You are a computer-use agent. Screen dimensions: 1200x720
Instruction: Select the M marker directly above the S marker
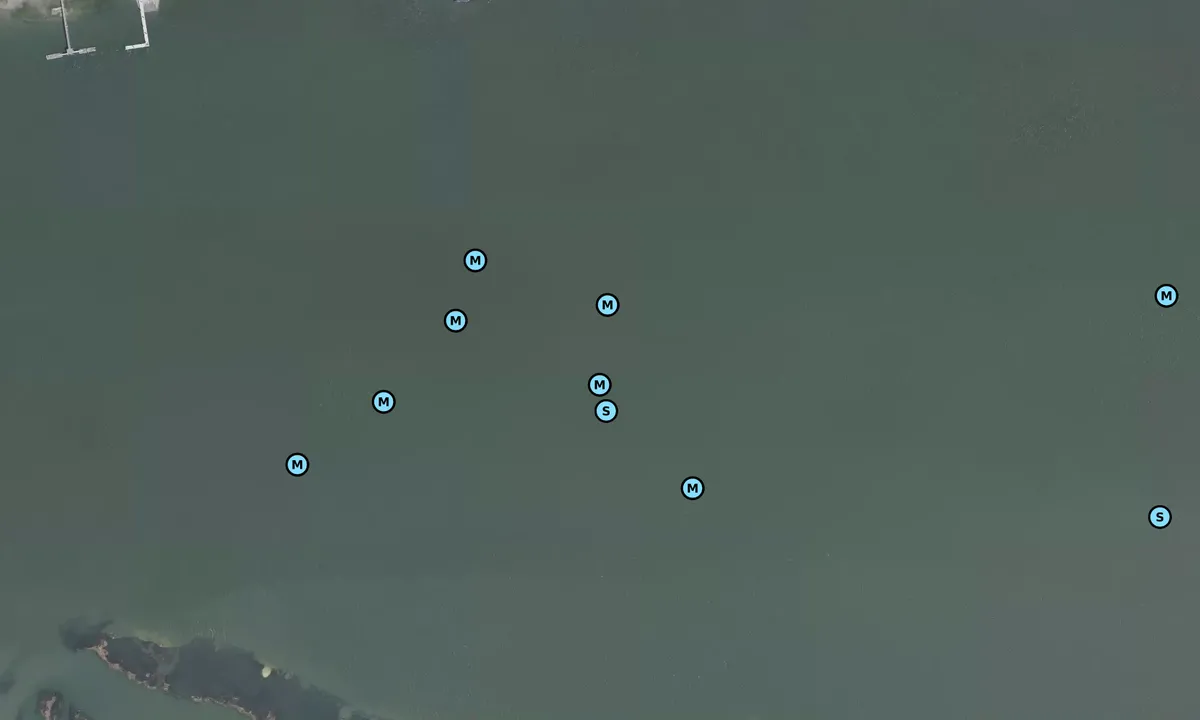point(599,385)
